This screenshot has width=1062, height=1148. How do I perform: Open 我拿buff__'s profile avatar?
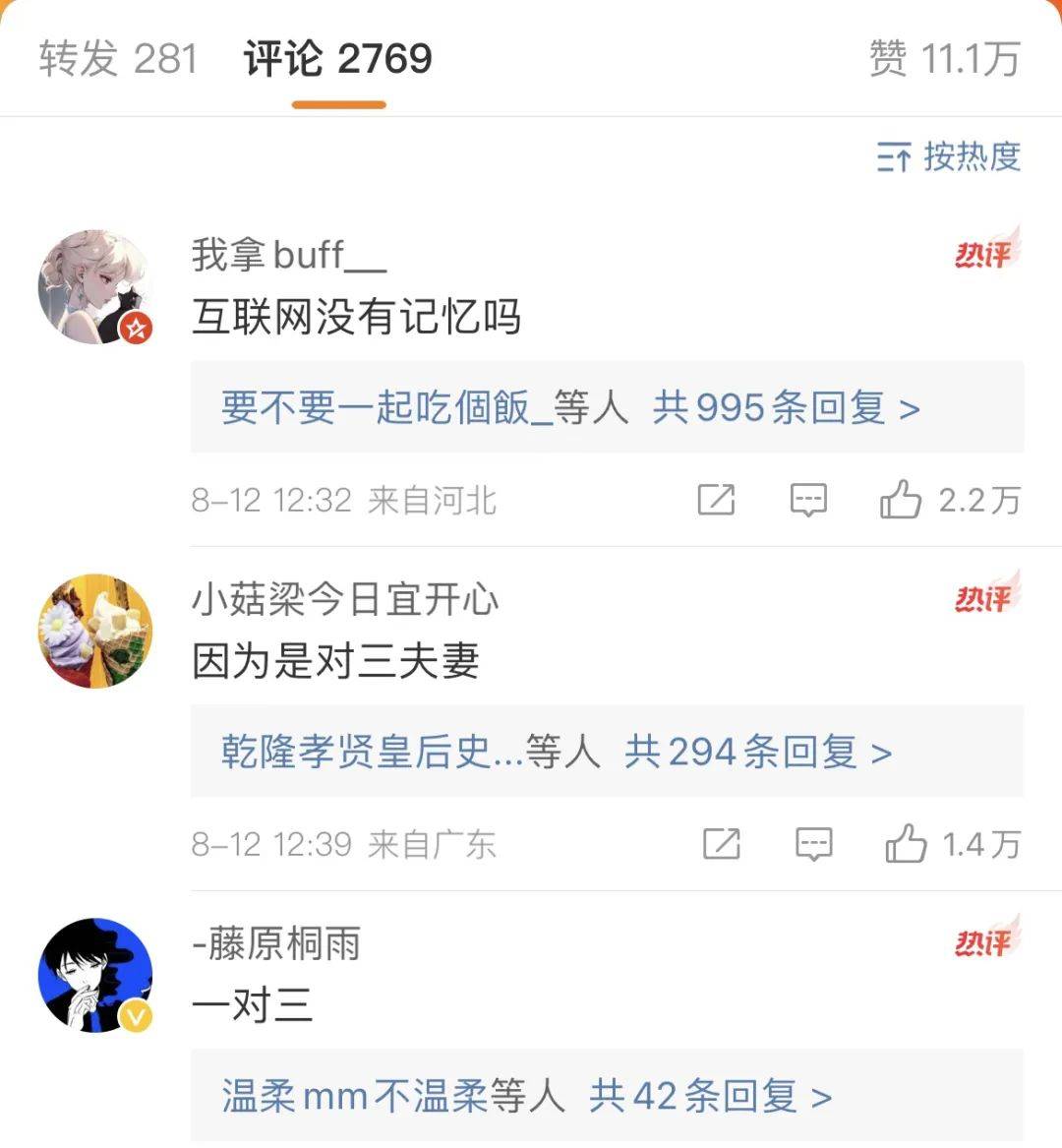pos(95,287)
